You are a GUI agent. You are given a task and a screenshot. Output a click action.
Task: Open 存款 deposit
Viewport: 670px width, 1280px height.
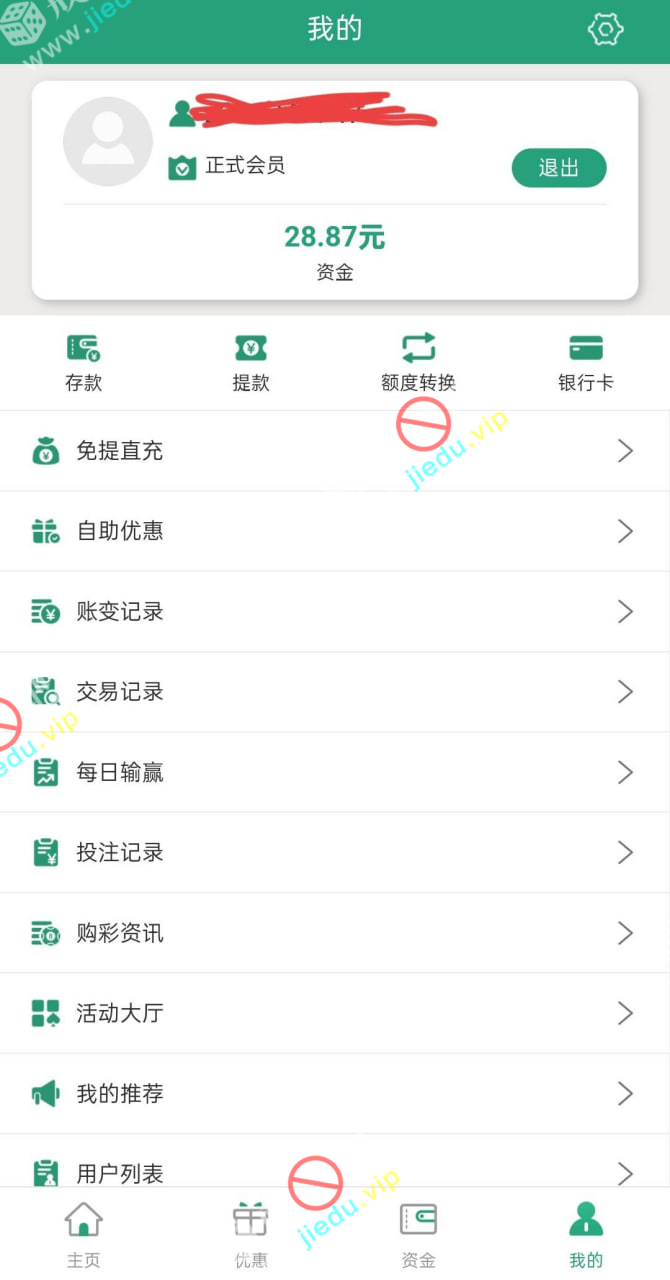pos(84,363)
